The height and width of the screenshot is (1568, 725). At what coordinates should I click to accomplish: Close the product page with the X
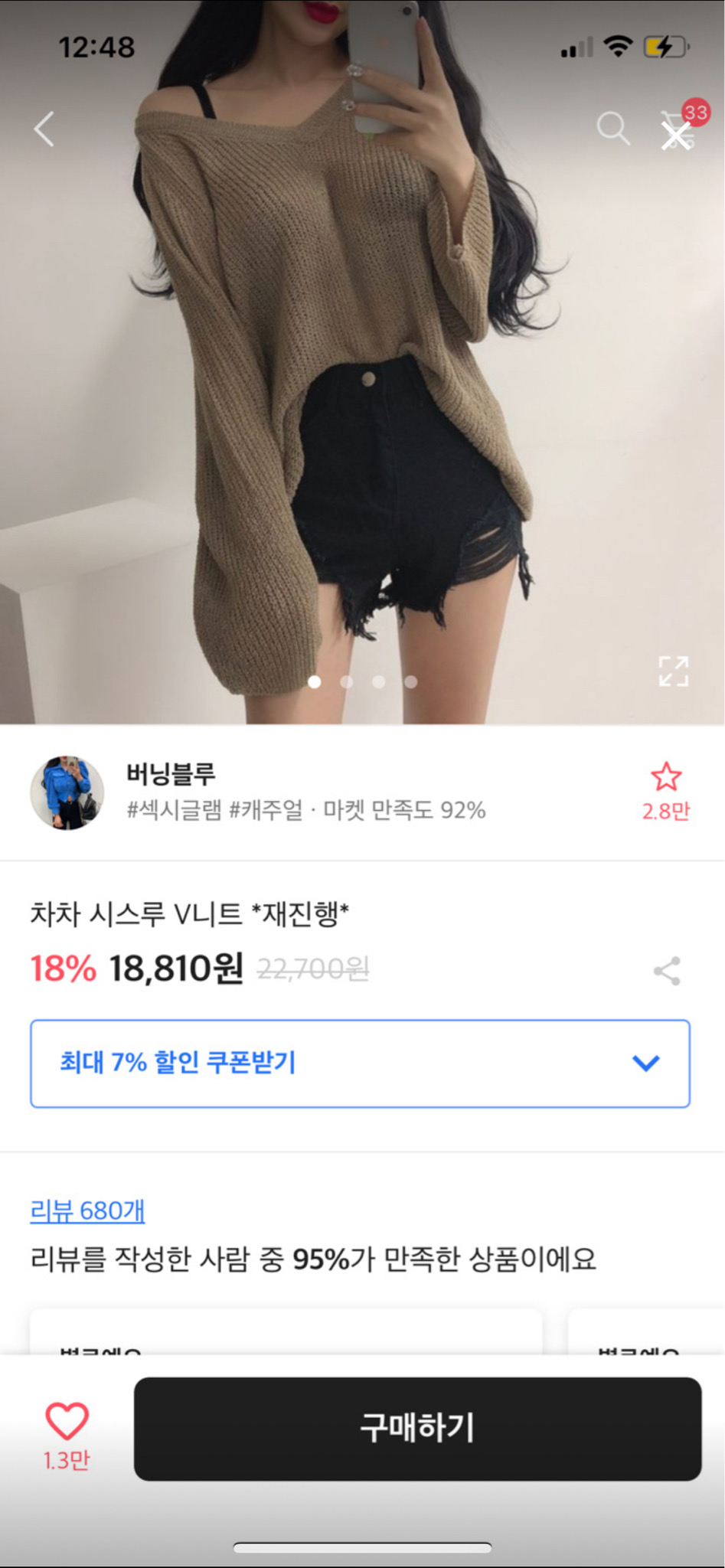677,136
